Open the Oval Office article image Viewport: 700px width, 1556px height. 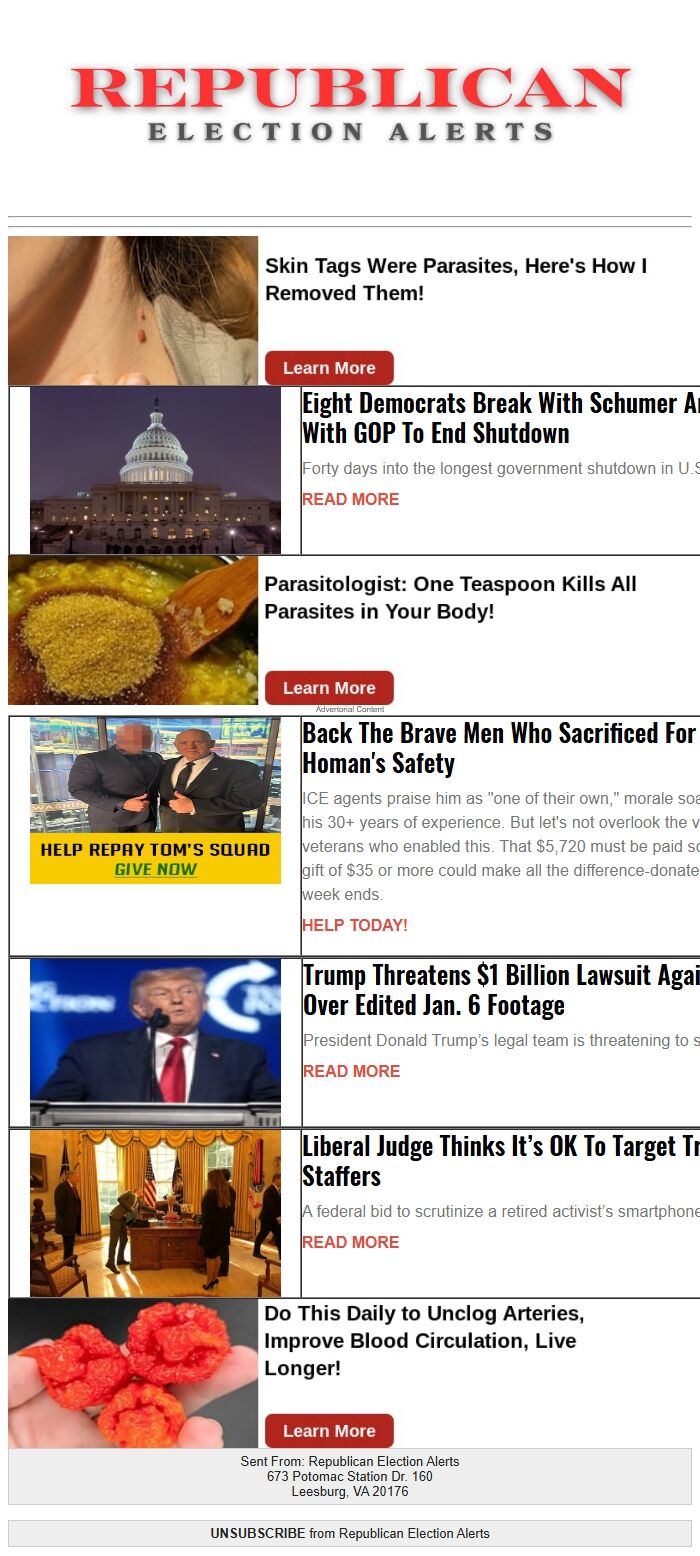pyautogui.click(x=155, y=1213)
